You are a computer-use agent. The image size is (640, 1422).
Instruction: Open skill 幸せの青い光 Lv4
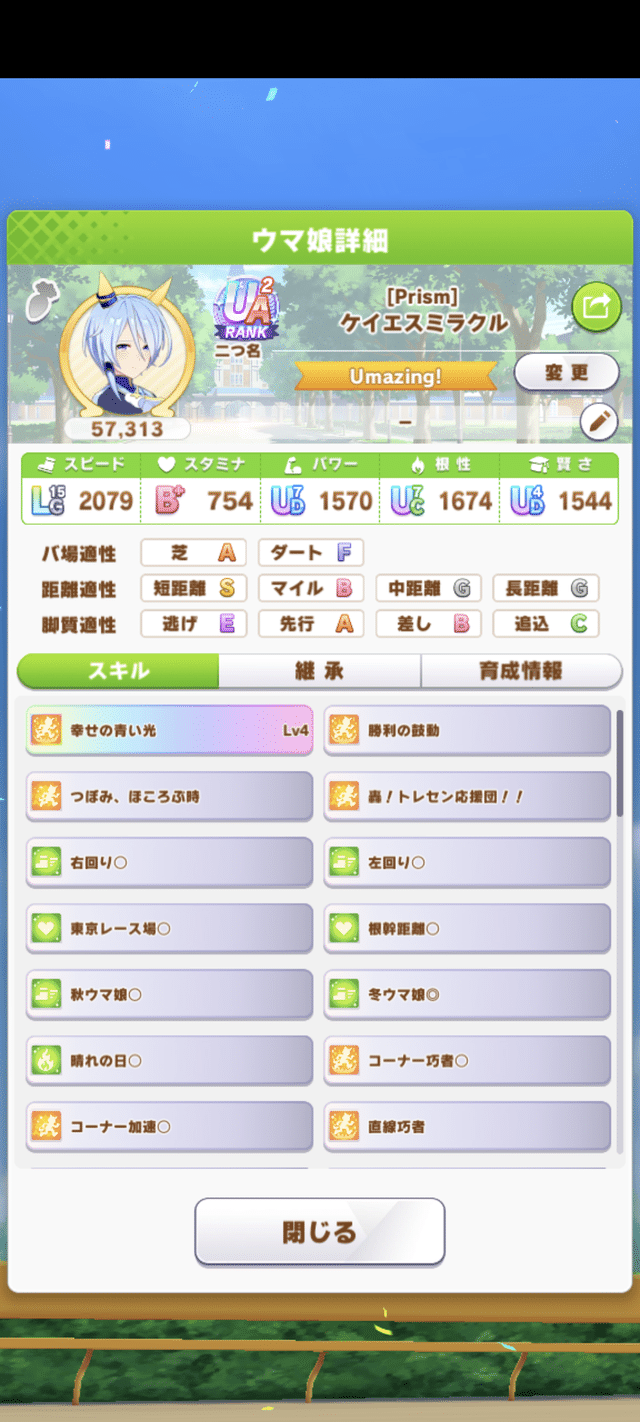coord(169,730)
